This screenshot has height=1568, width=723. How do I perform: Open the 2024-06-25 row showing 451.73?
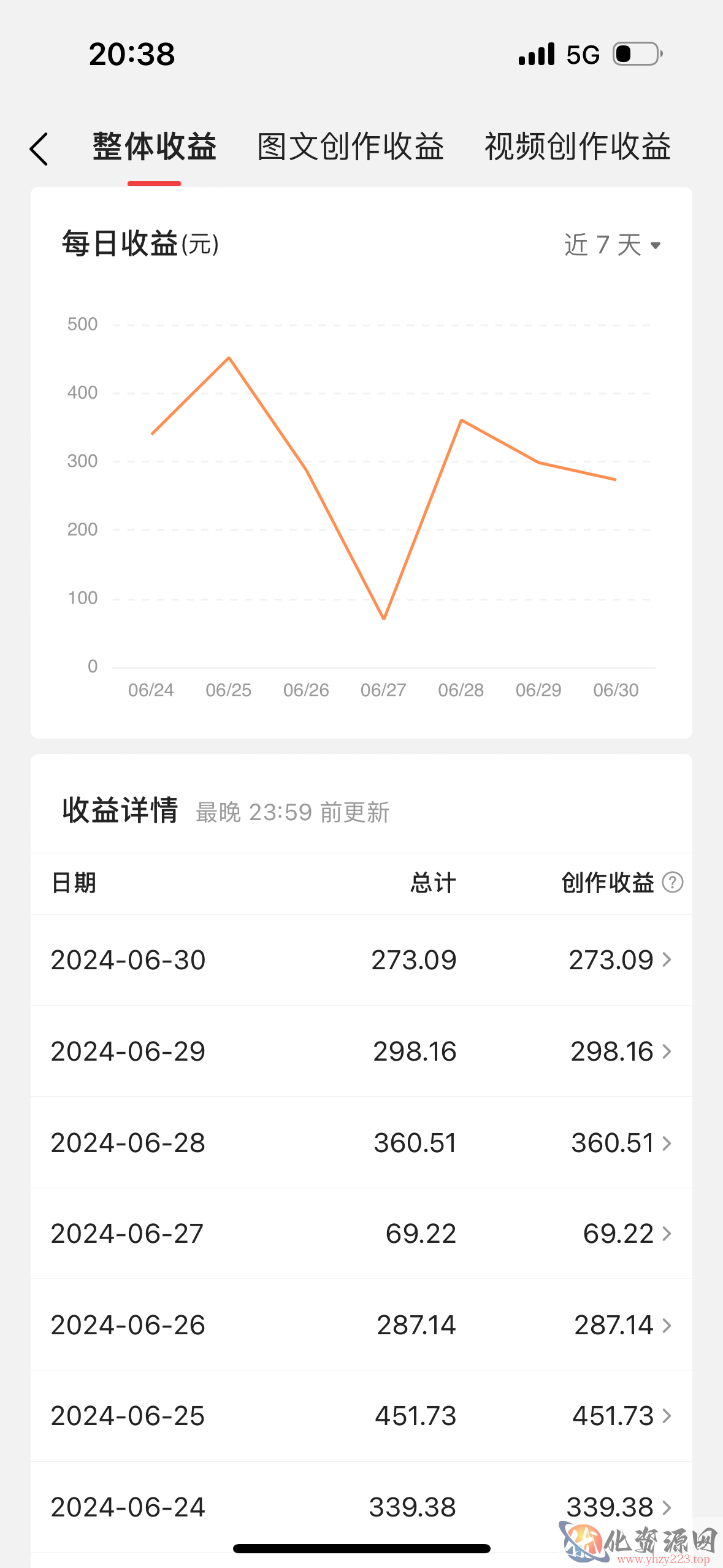[361, 1416]
